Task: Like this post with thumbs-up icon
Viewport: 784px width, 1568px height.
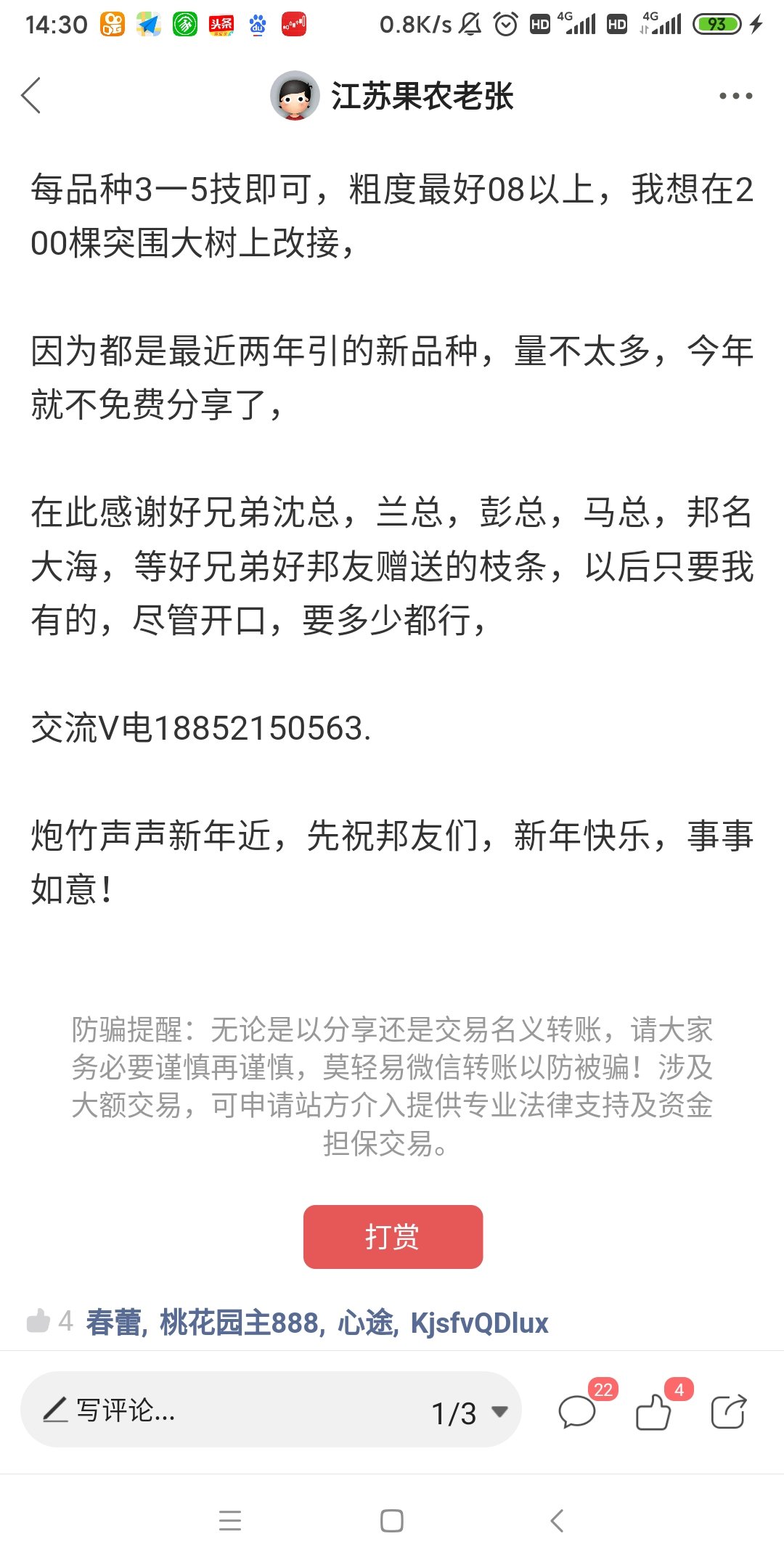Action: click(653, 1413)
